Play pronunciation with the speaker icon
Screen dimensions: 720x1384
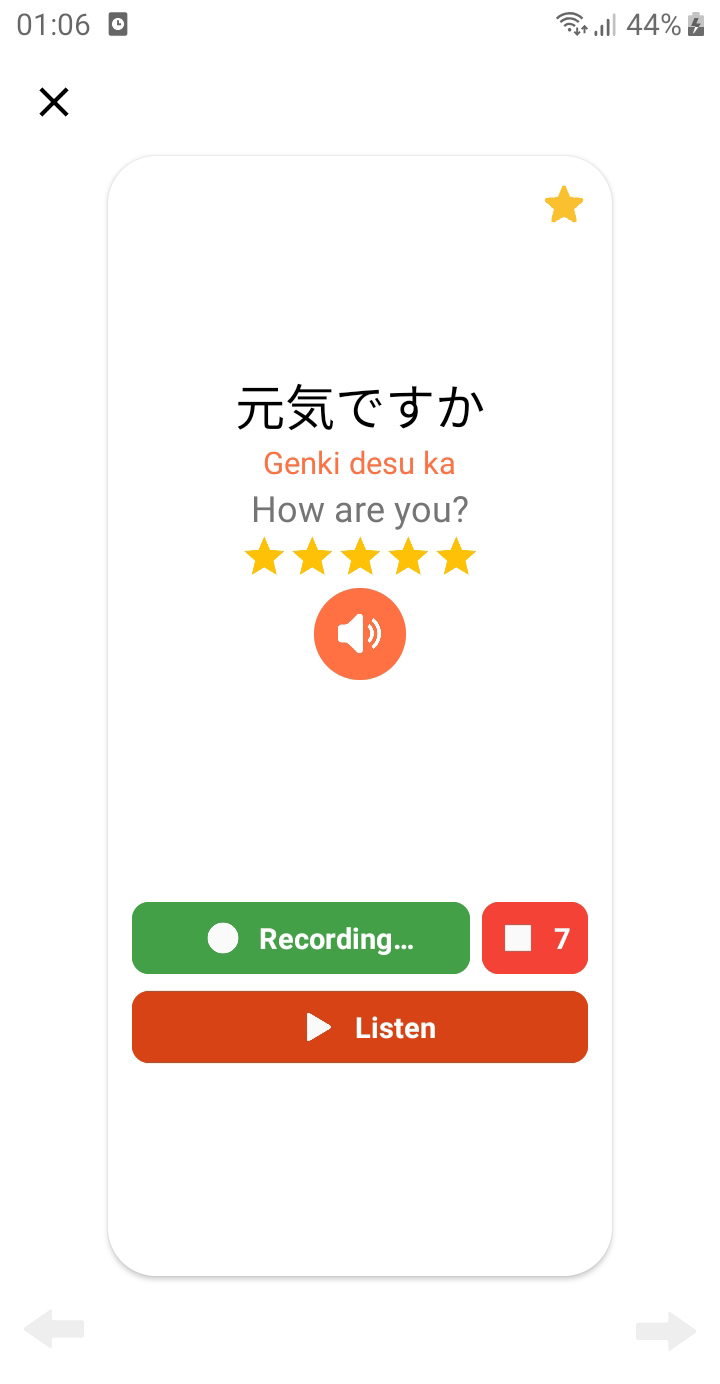[x=359, y=633]
